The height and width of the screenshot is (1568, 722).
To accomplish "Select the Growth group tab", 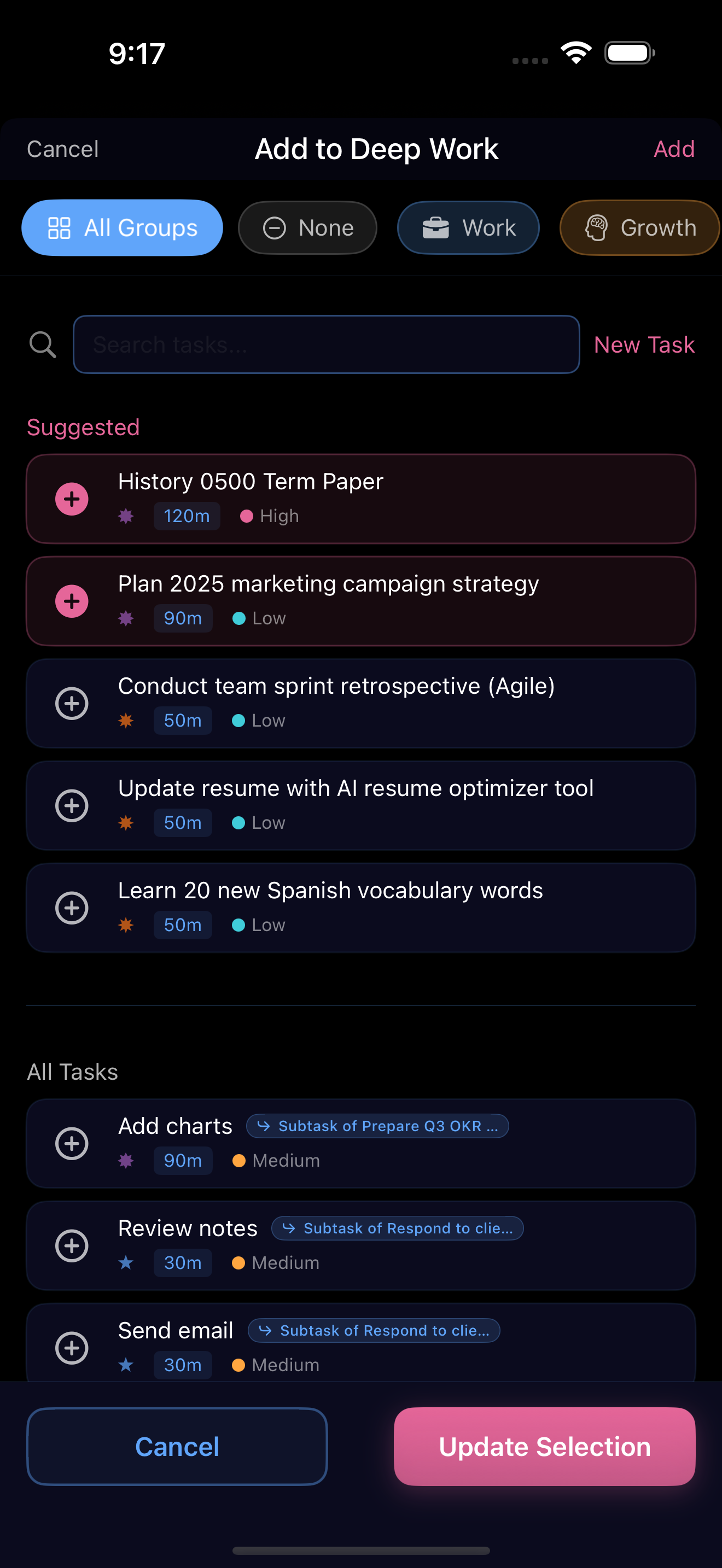I will coord(639,227).
